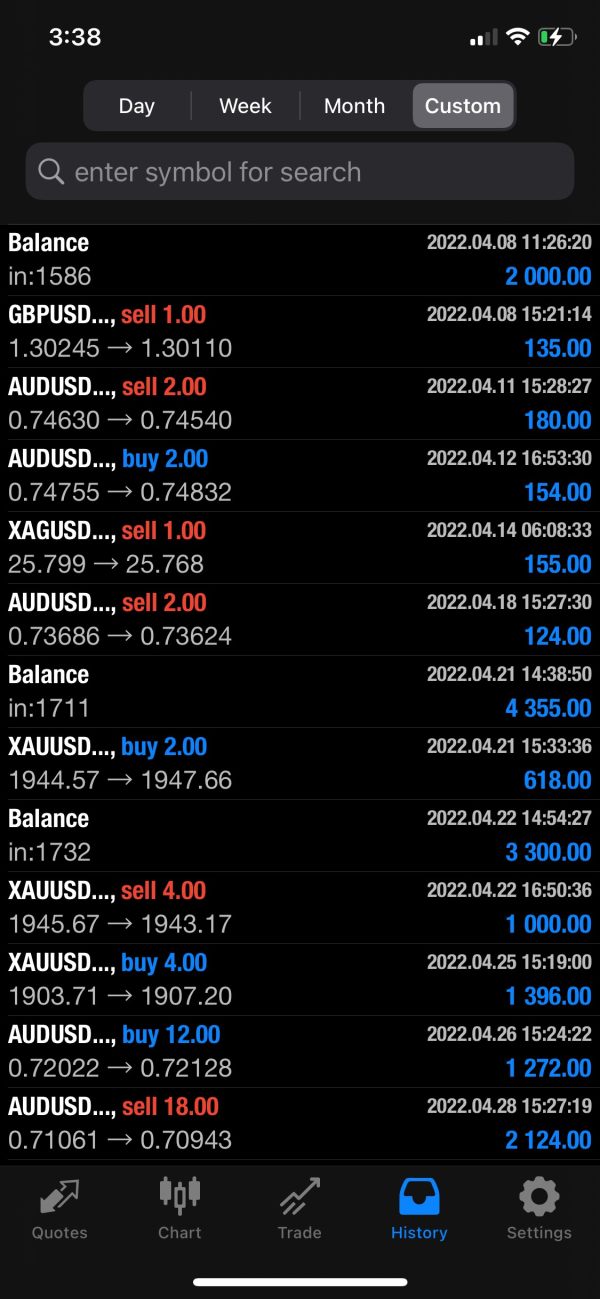Tap the History tab
Viewport: 600px width, 1299px height.
pyautogui.click(x=419, y=1210)
